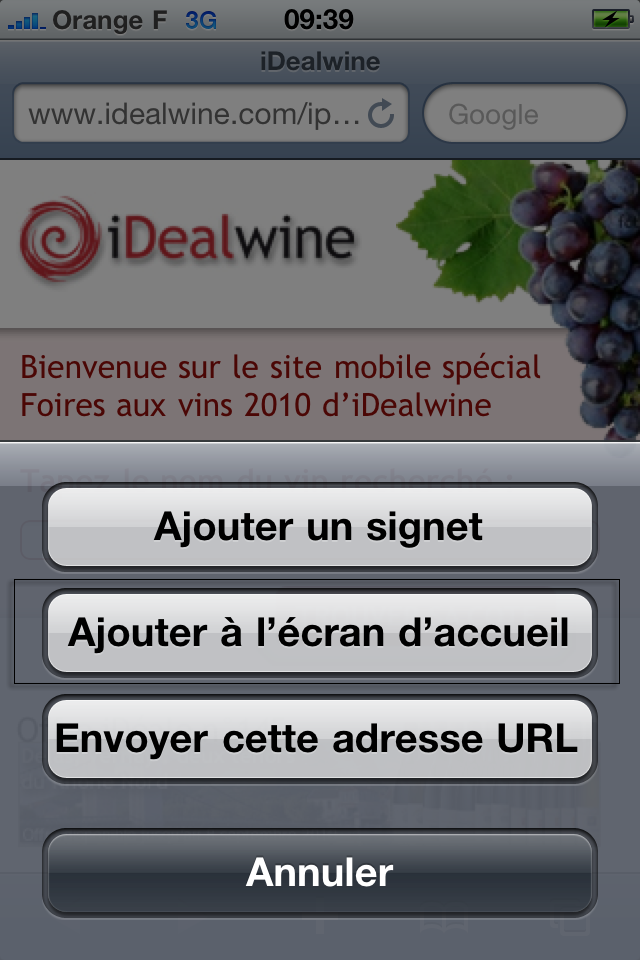Tap Envoyer cette adresse URL
Viewport: 640px width, 960px height.
tap(319, 739)
